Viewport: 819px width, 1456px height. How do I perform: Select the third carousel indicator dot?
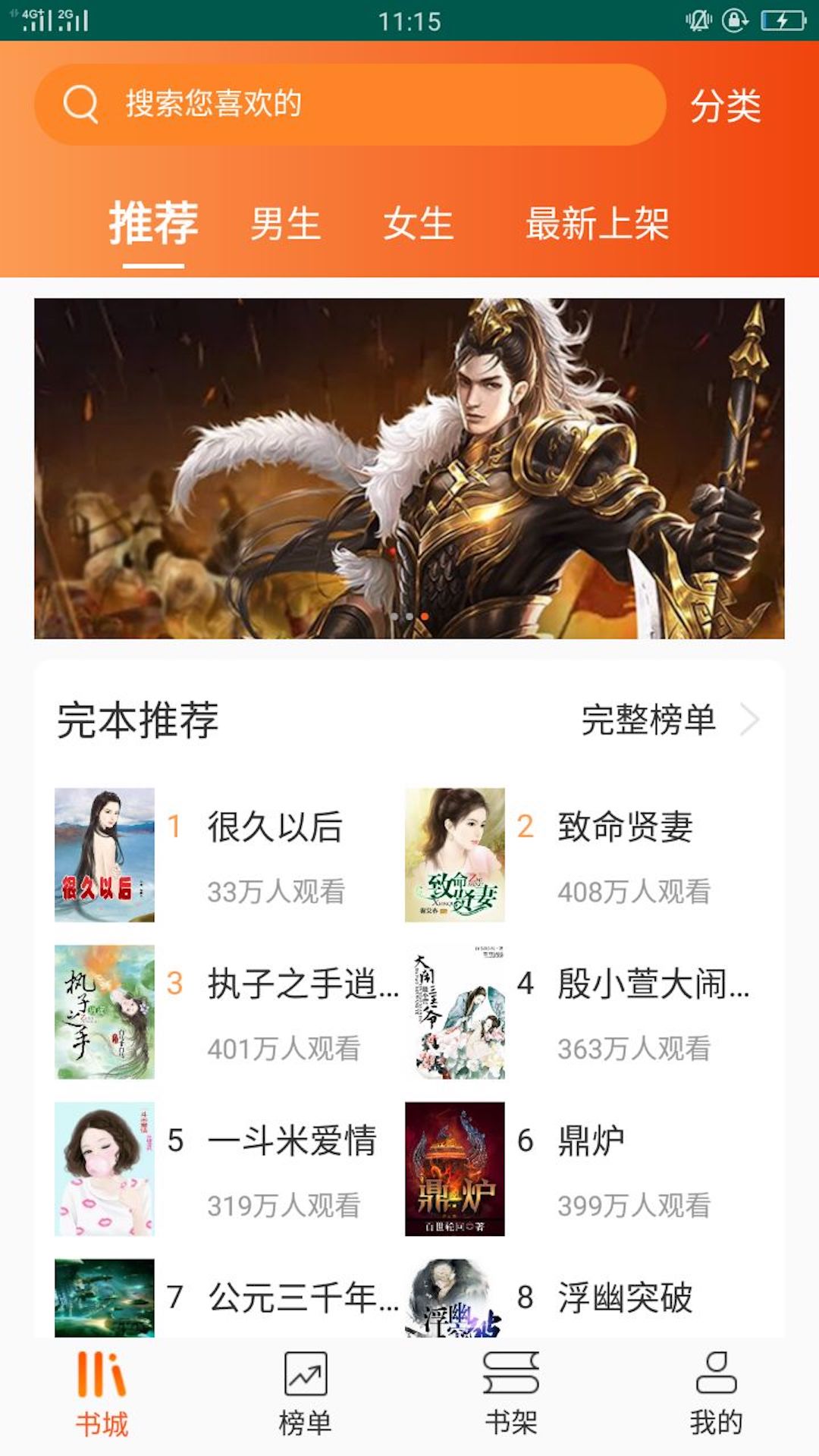[x=423, y=618]
